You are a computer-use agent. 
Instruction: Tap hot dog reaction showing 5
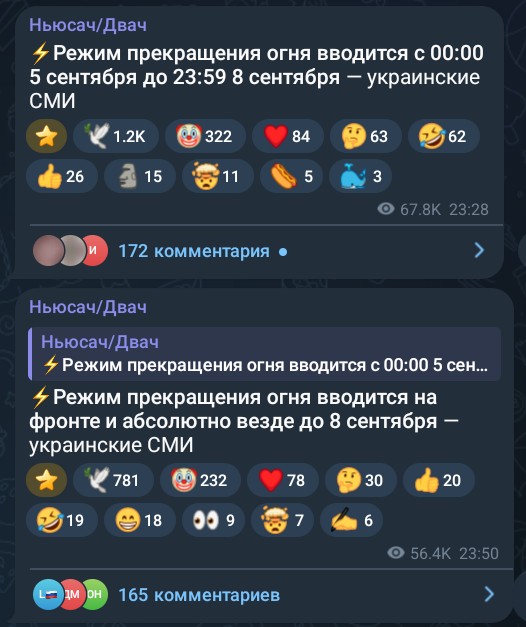(x=291, y=176)
